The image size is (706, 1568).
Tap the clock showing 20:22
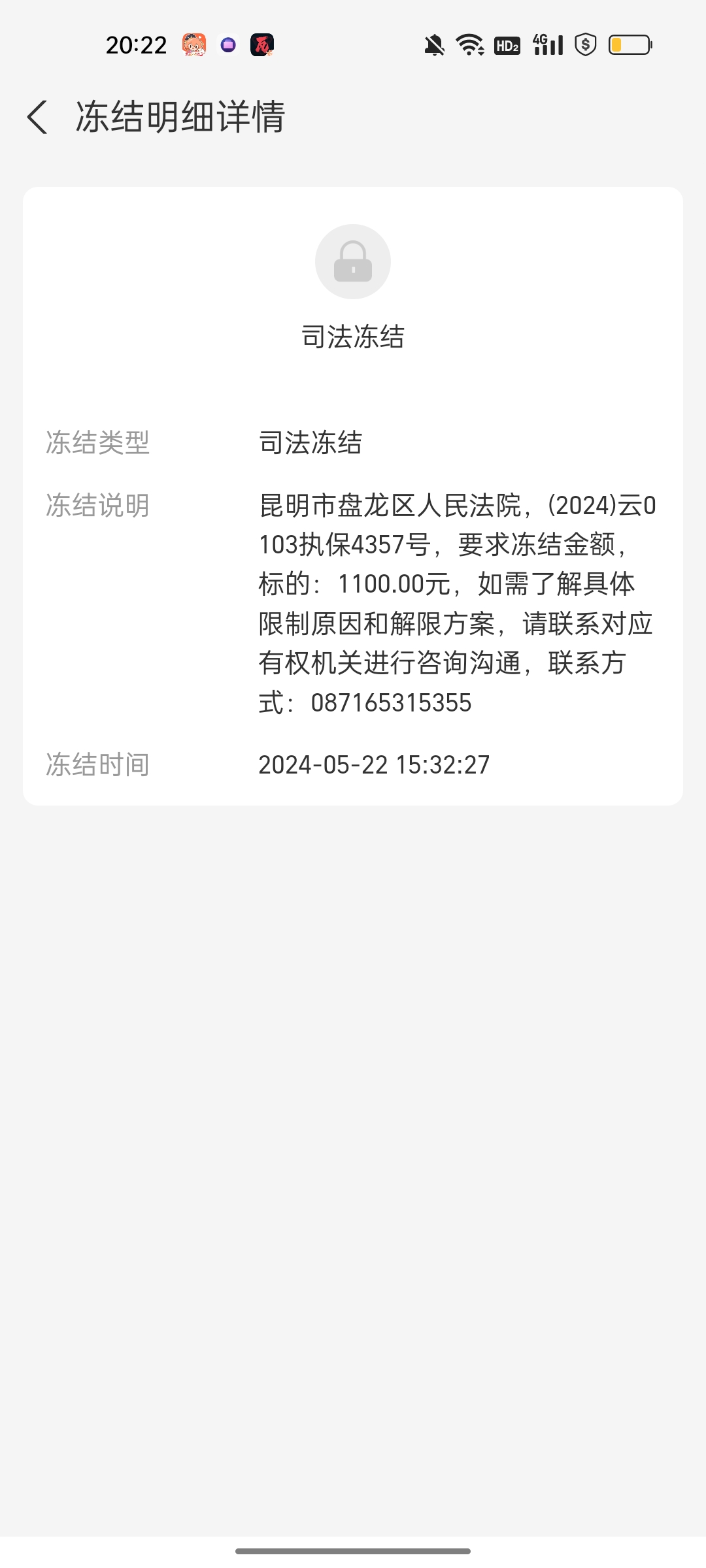(138, 45)
